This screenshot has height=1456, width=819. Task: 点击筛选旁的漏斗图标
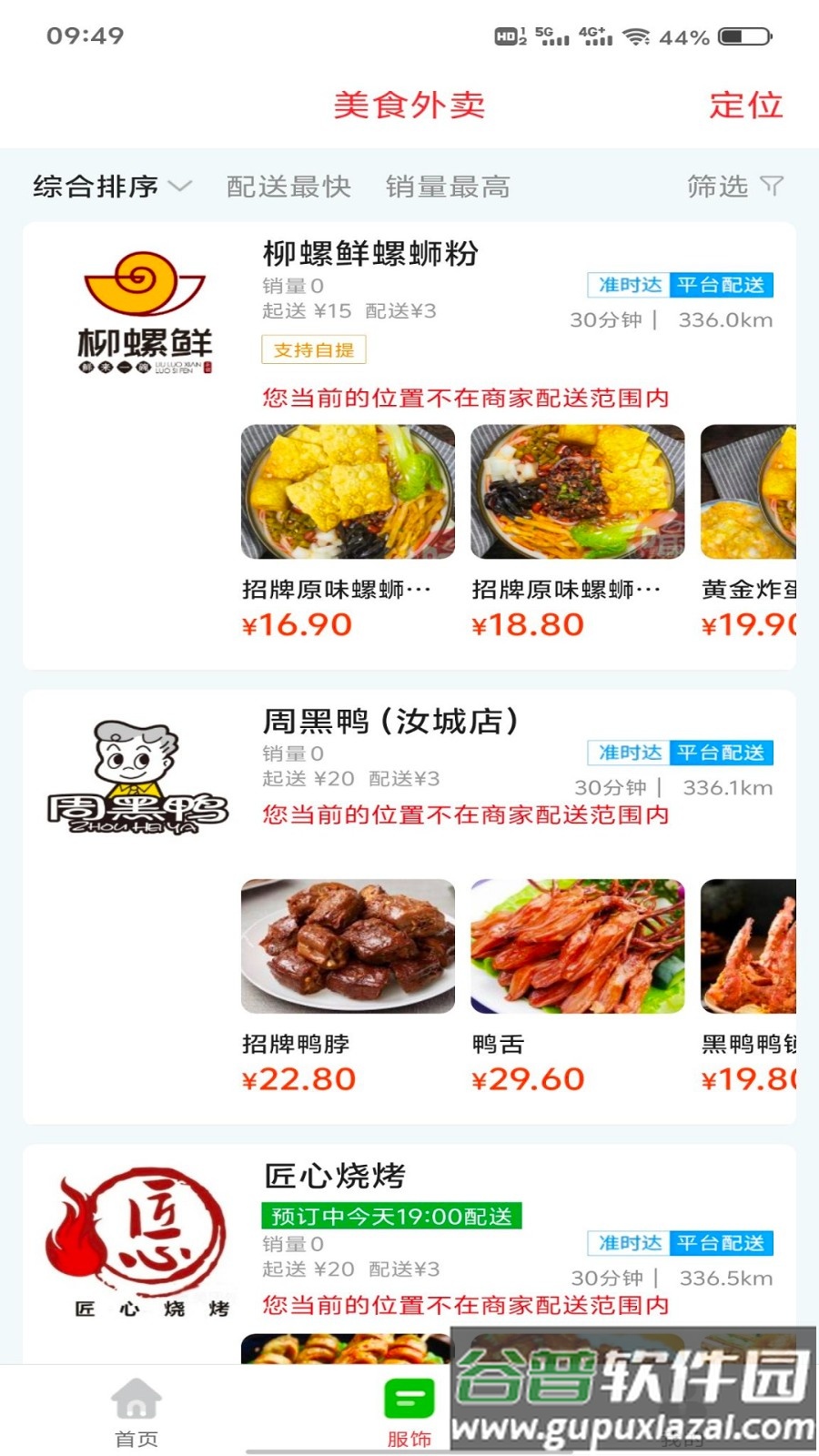pyautogui.click(x=769, y=187)
